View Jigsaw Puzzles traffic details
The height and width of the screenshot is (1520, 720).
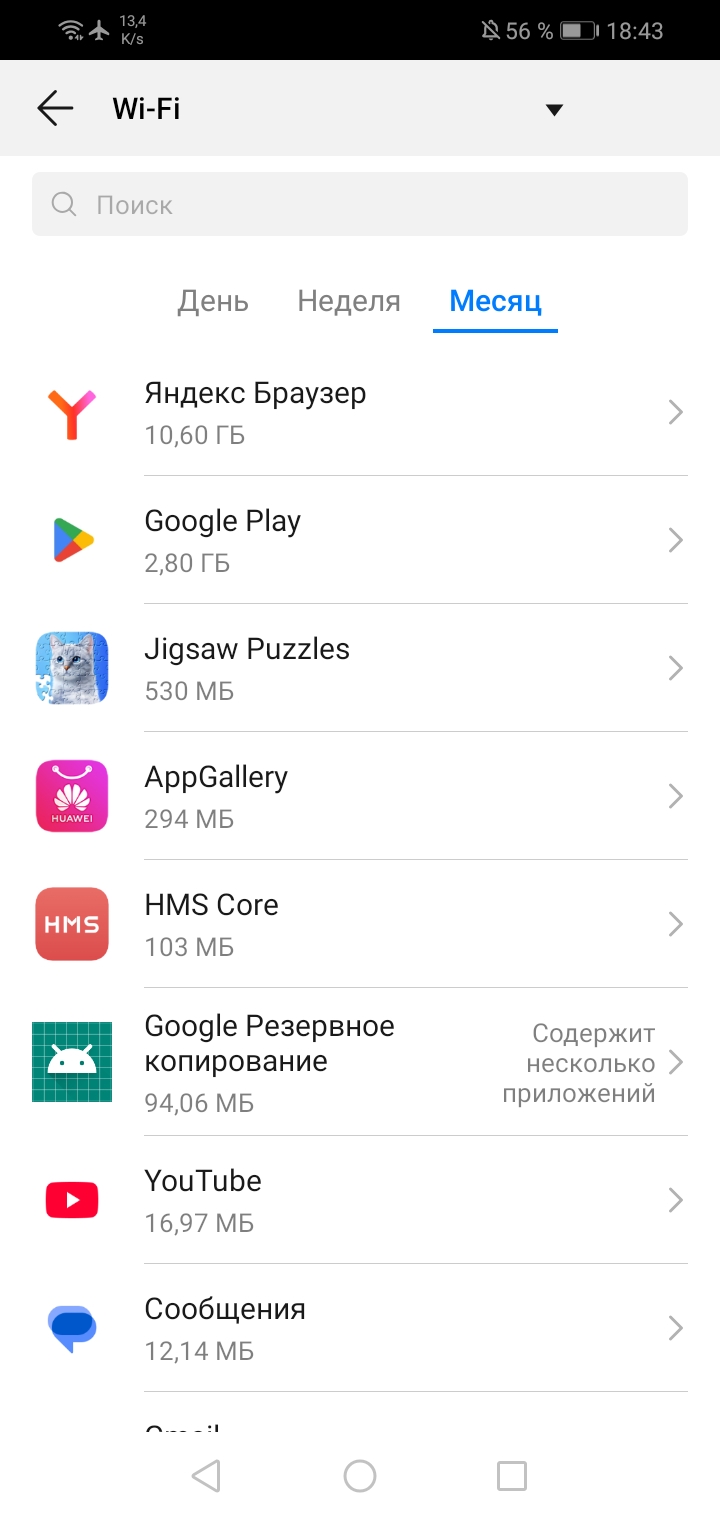point(360,668)
